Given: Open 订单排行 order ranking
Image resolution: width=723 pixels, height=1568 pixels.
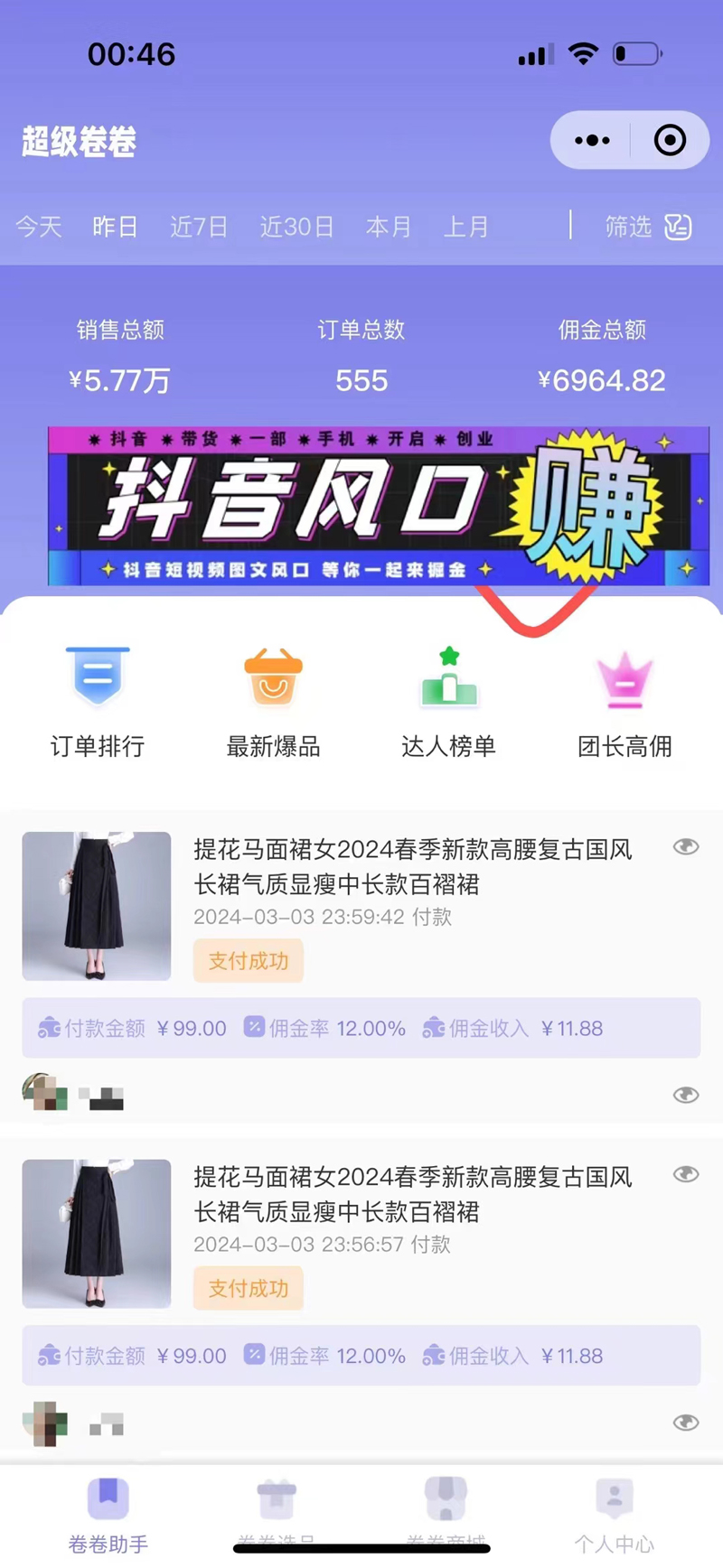Looking at the screenshot, I should (98, 702).
